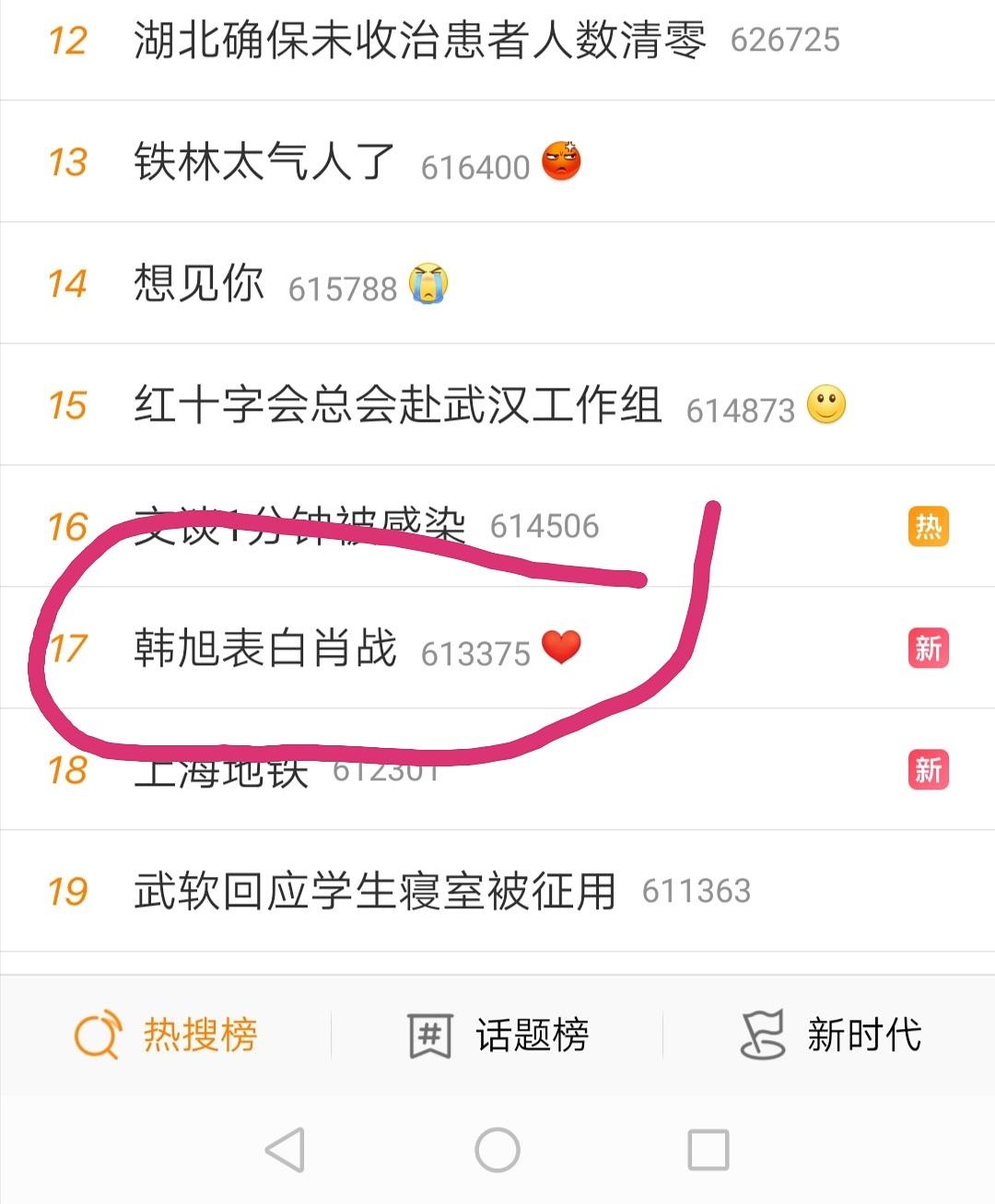Go to the home screen

click(x=497, y=1150)
